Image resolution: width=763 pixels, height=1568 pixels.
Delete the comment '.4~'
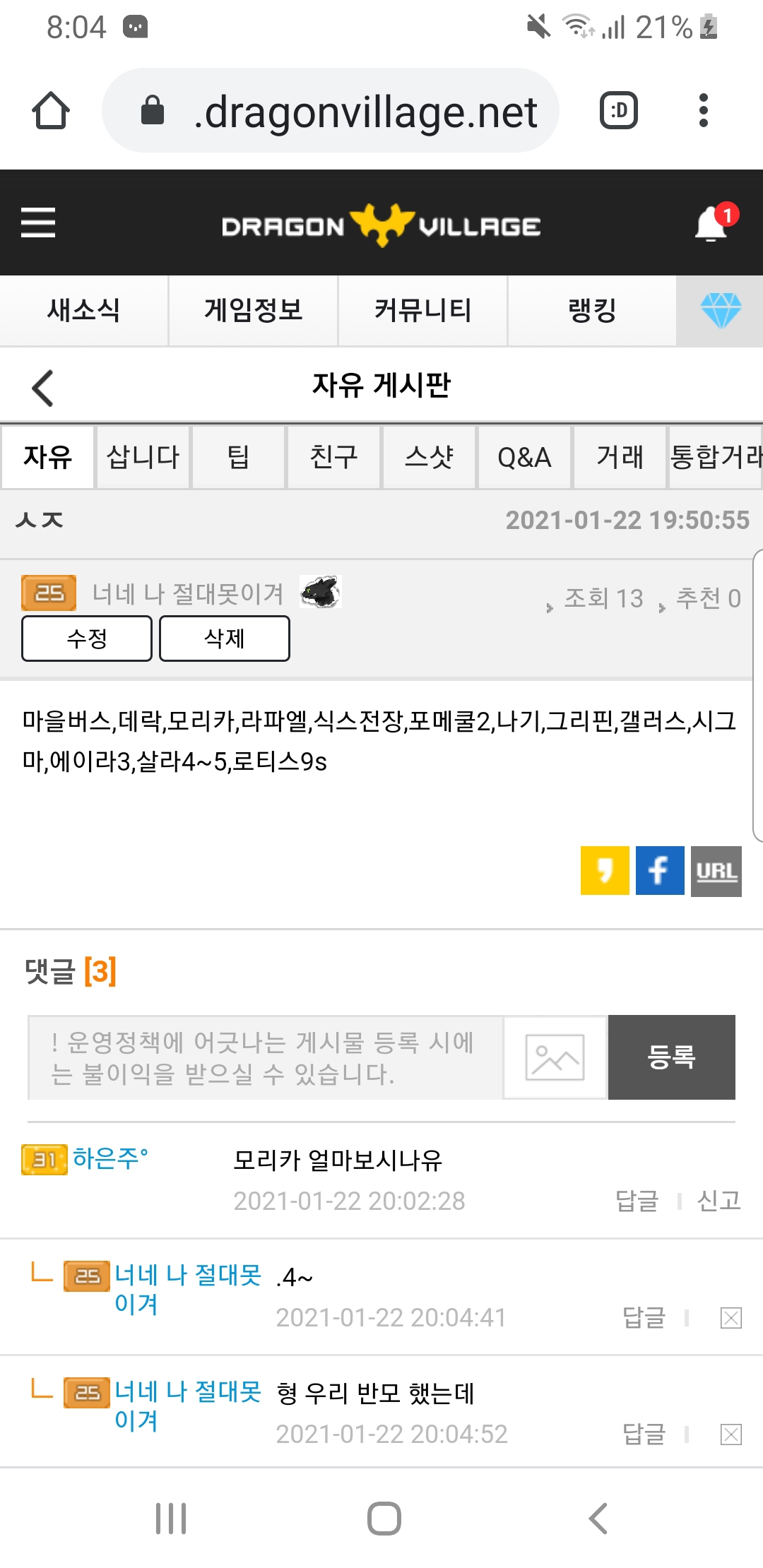pos(731,1318)
